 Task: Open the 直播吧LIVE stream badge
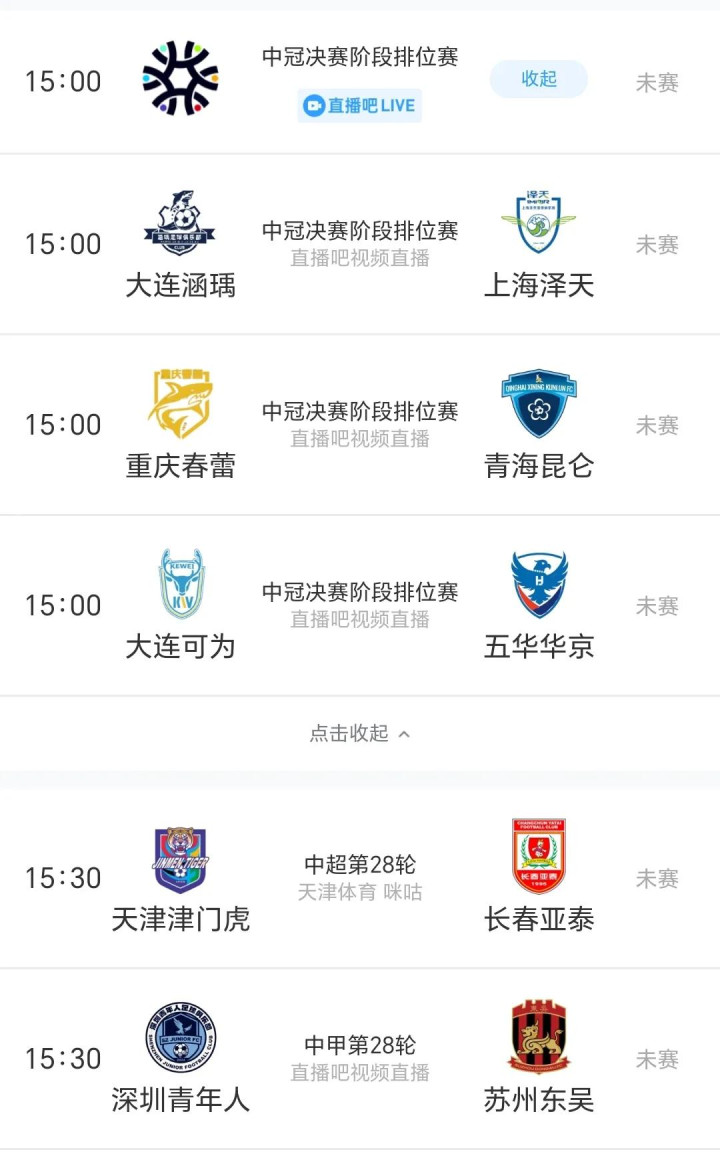coord(360,105)
